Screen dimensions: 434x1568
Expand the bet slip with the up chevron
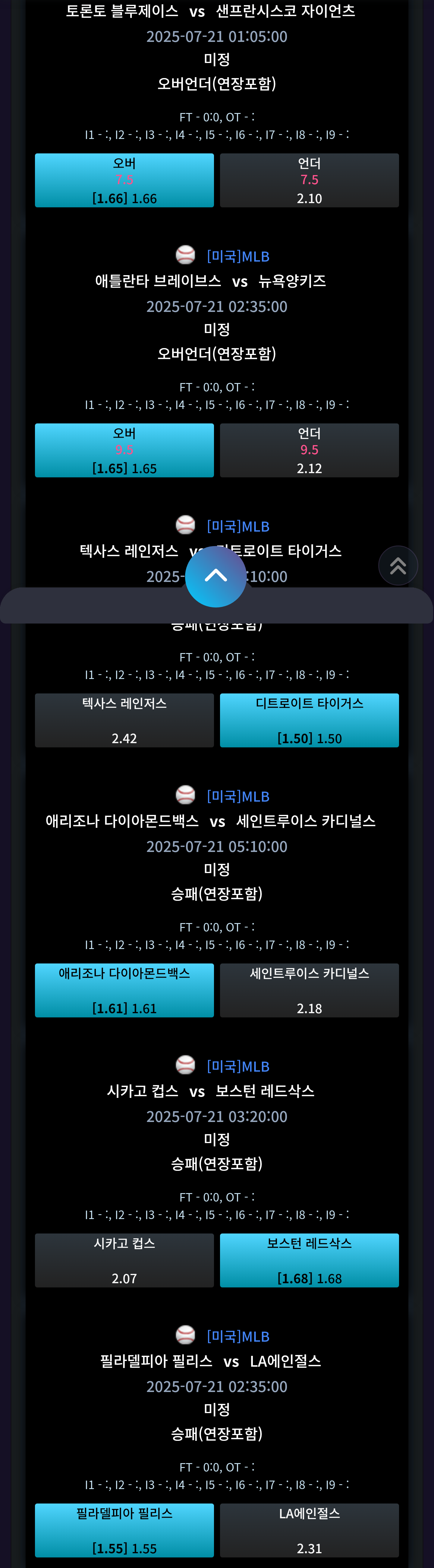coord(215,577)
